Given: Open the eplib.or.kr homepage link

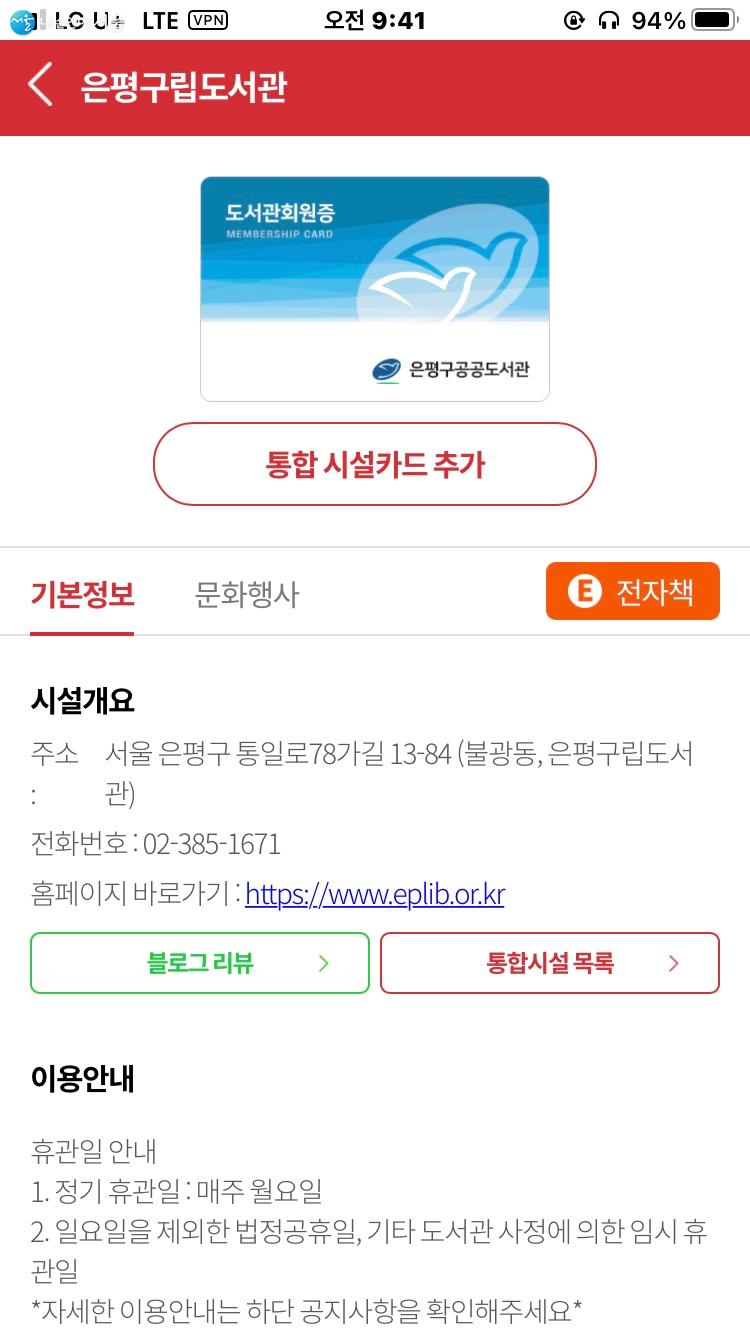Looking at the screenshot, I should (x=374, y=893).
